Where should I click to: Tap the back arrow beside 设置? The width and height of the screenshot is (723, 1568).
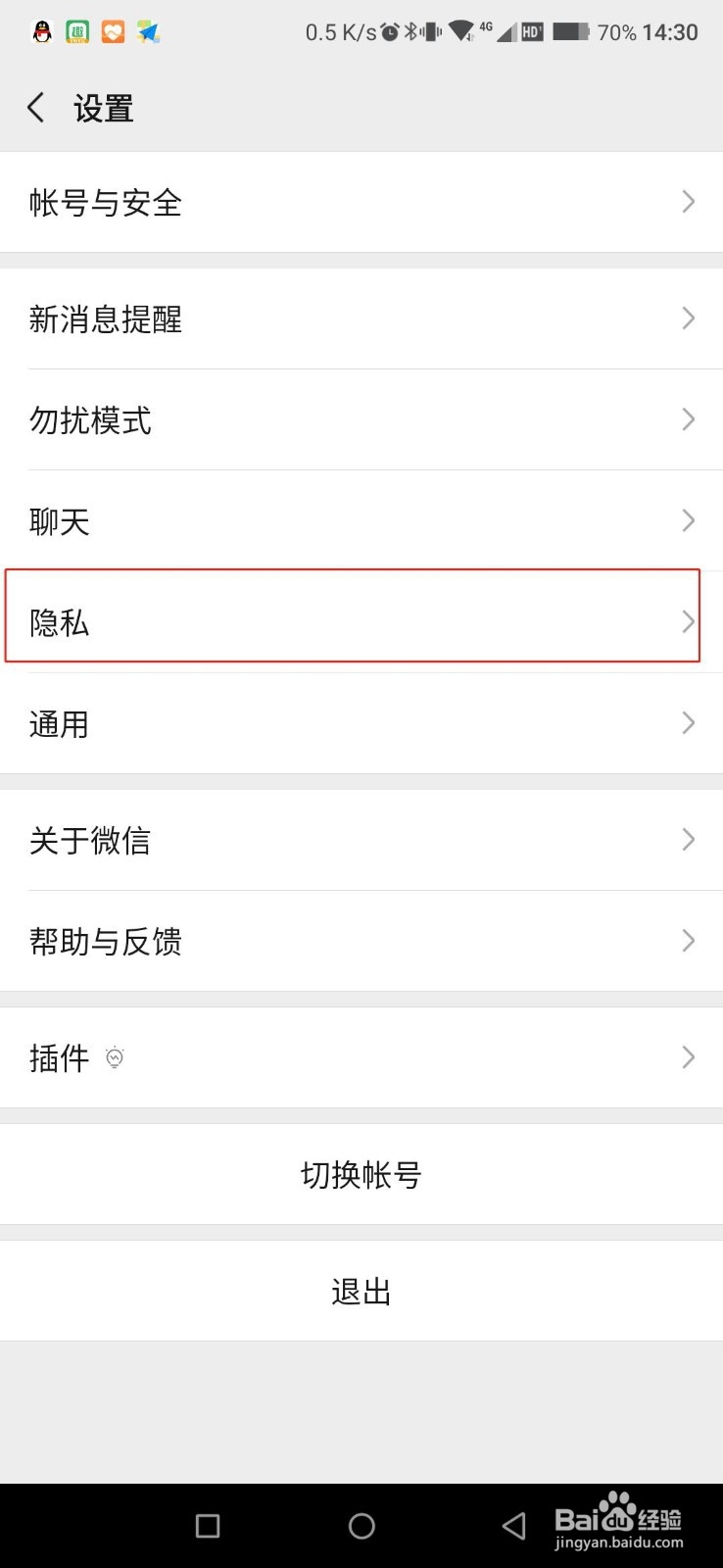pyautogui.click(x=35, y=108)
